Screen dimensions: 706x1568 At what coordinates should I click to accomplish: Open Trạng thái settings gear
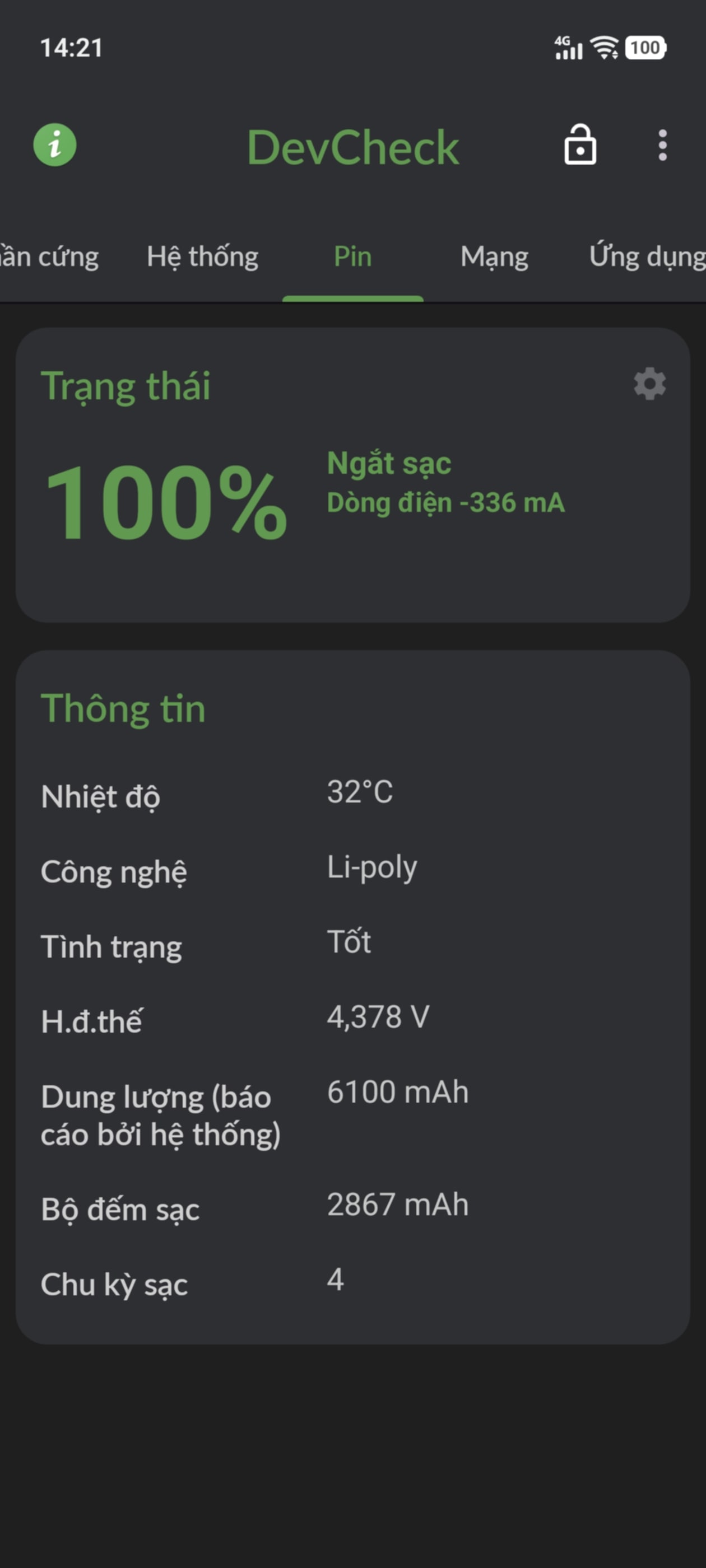[x=649, y=384]
